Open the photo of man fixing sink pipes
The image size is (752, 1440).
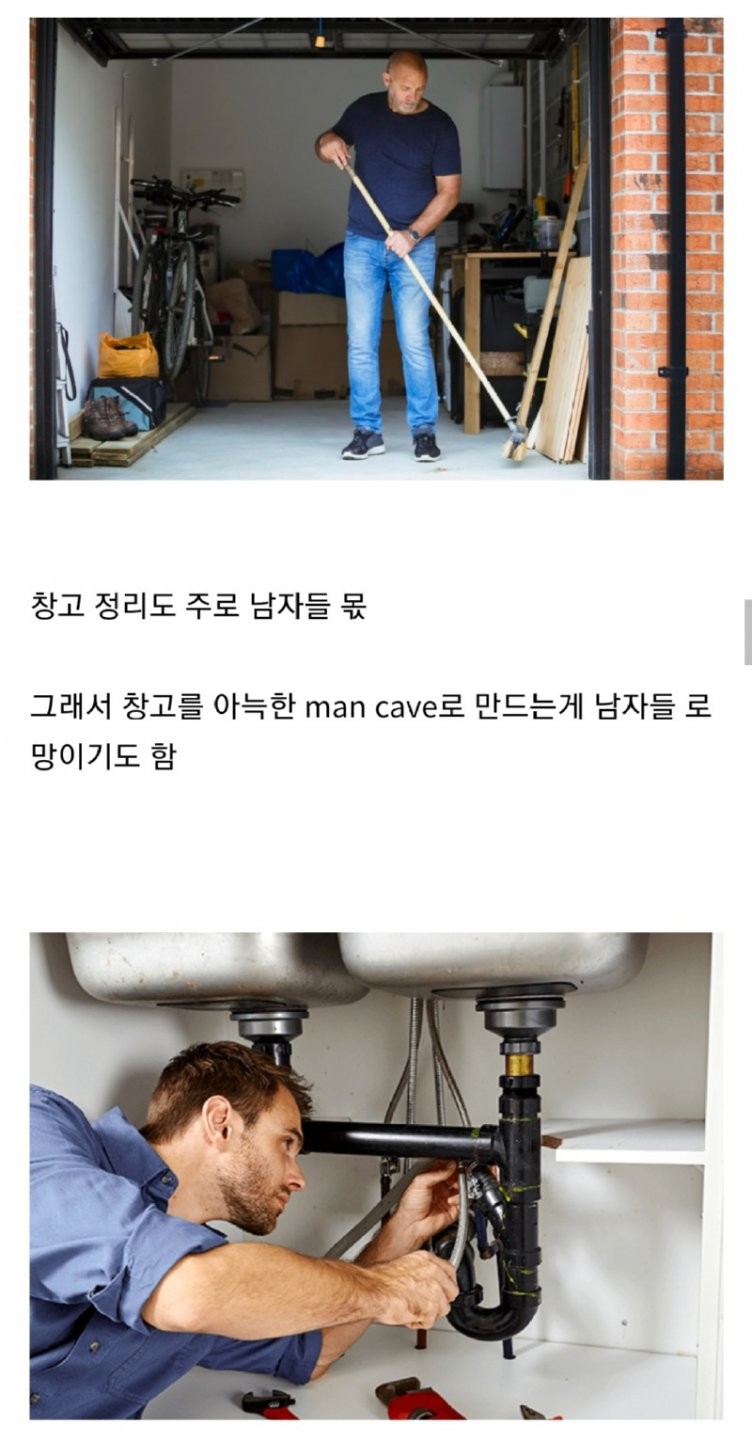click(376, 1175)
